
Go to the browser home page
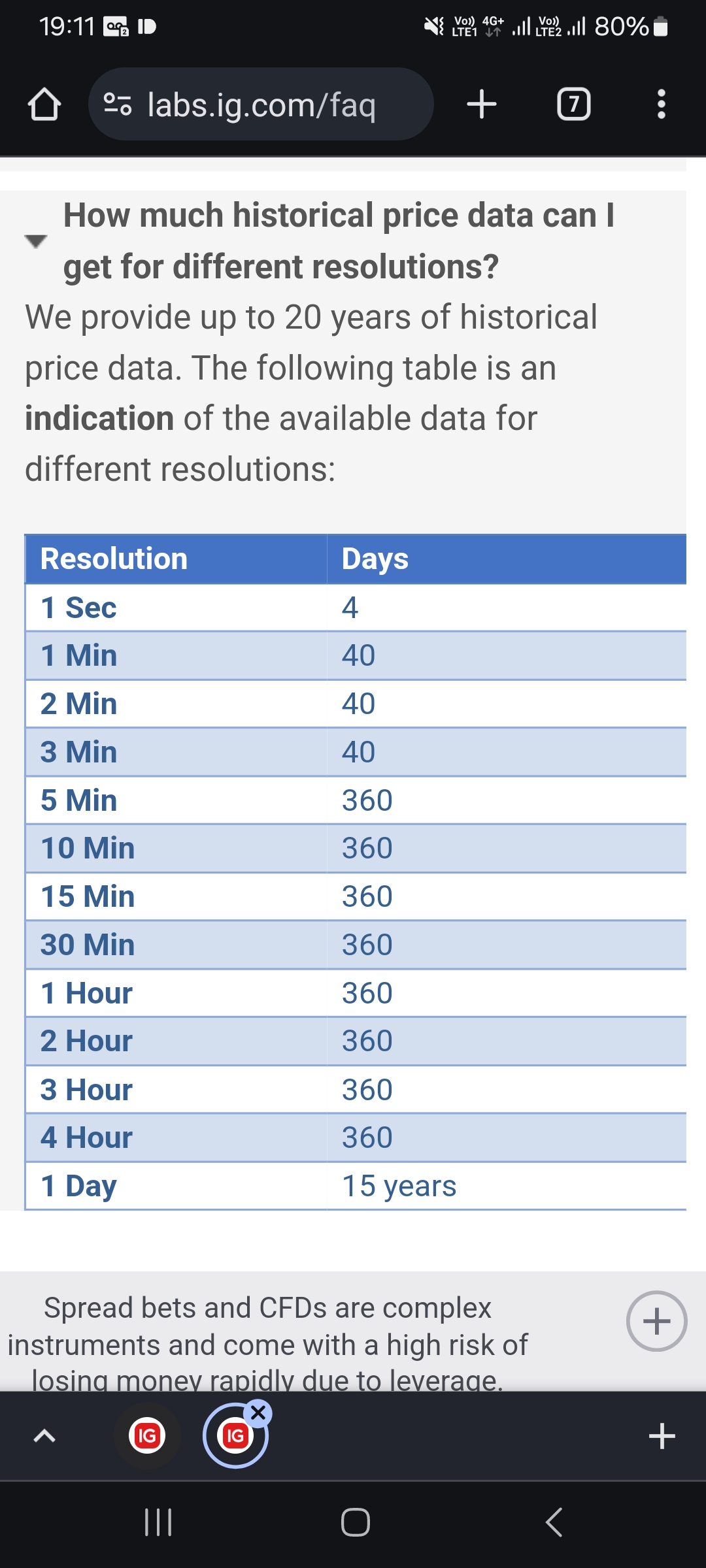pos(44,105)
